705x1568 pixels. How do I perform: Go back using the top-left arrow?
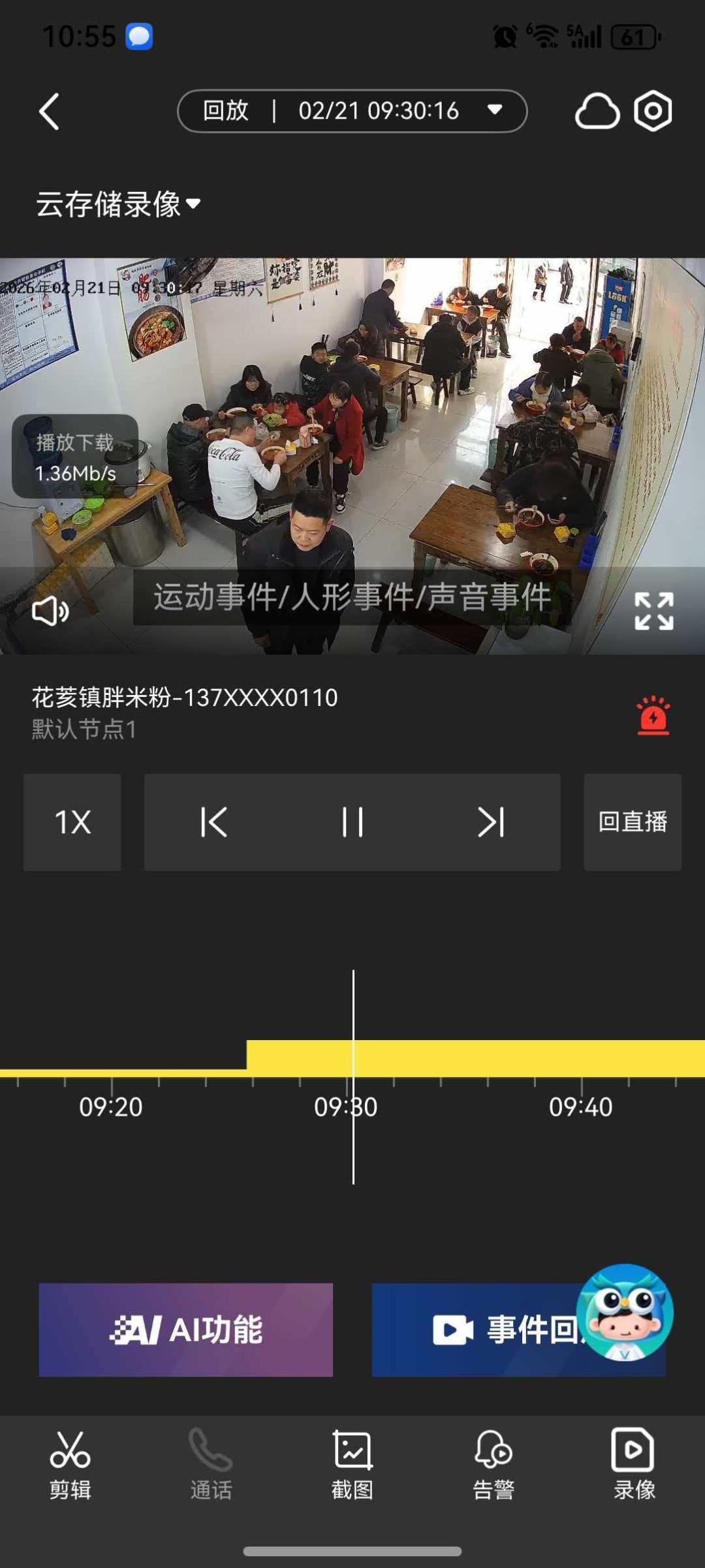click(50, 111)
